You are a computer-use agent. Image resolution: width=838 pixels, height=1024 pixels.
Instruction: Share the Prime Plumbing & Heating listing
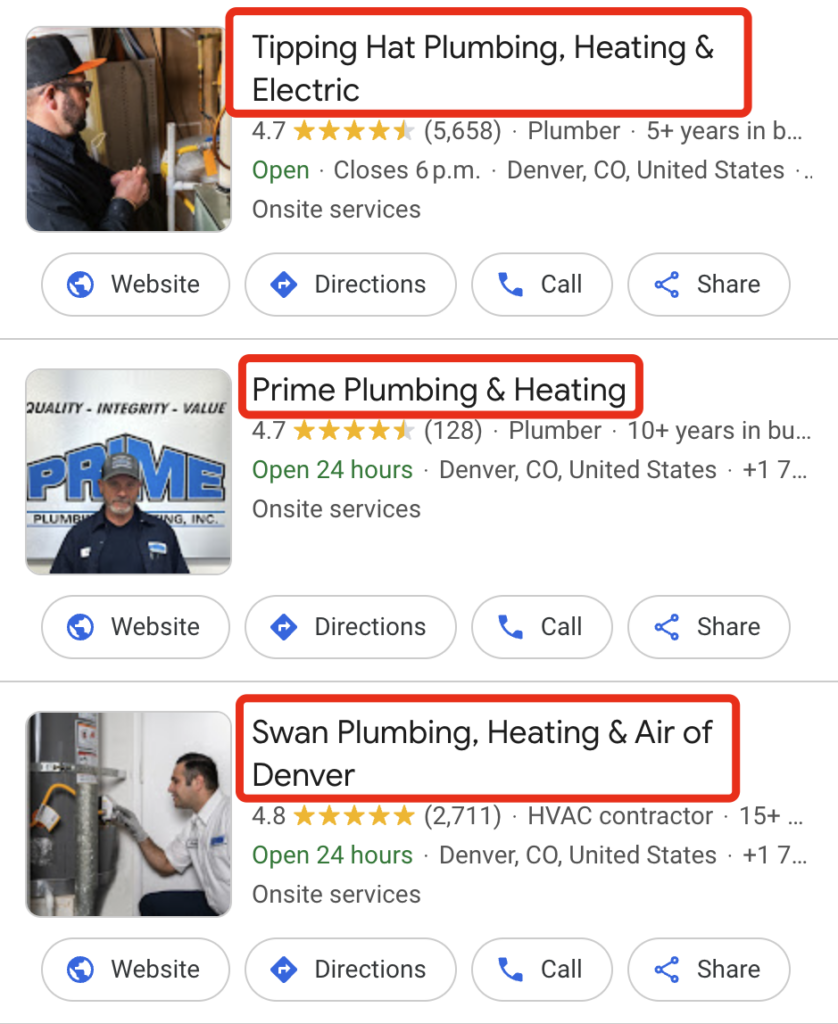point(708,627)
